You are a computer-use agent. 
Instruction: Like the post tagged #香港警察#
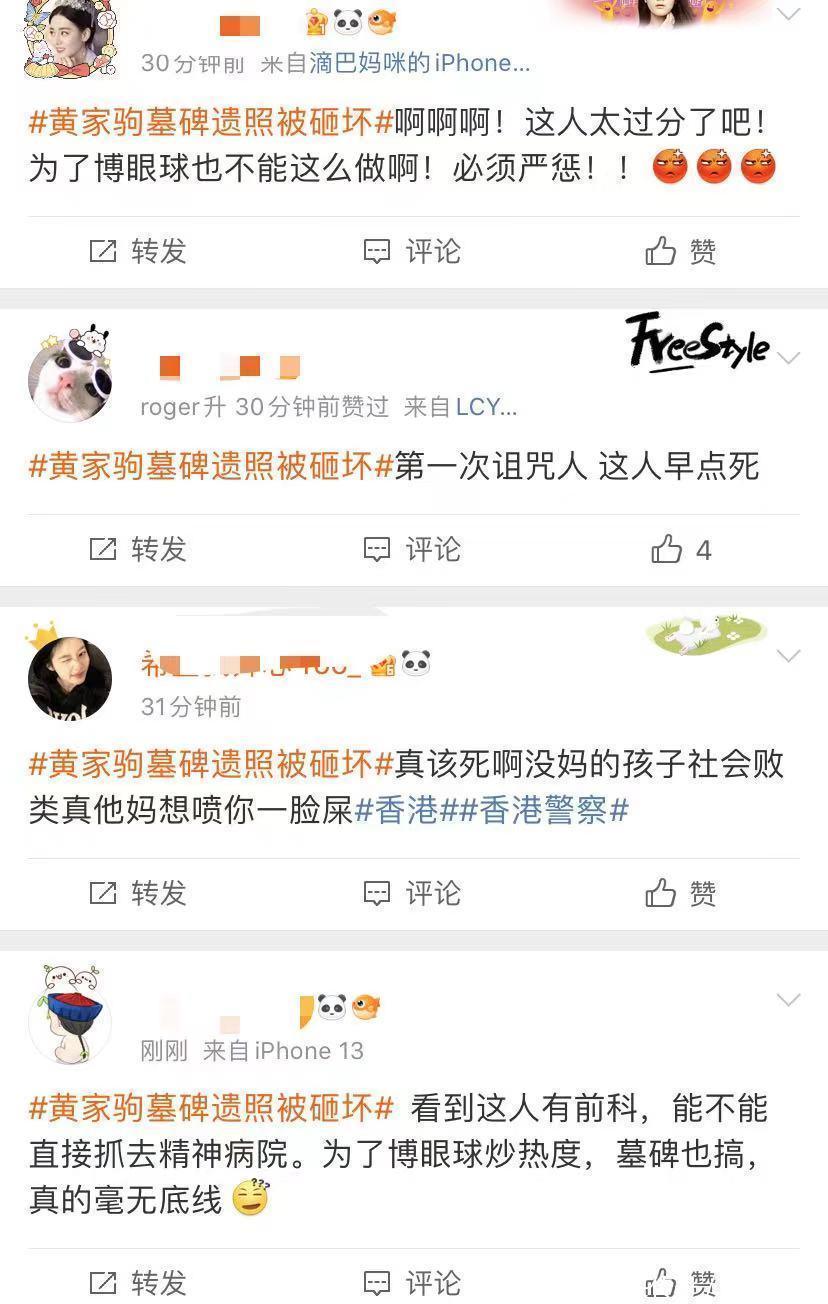coord(681,893)
